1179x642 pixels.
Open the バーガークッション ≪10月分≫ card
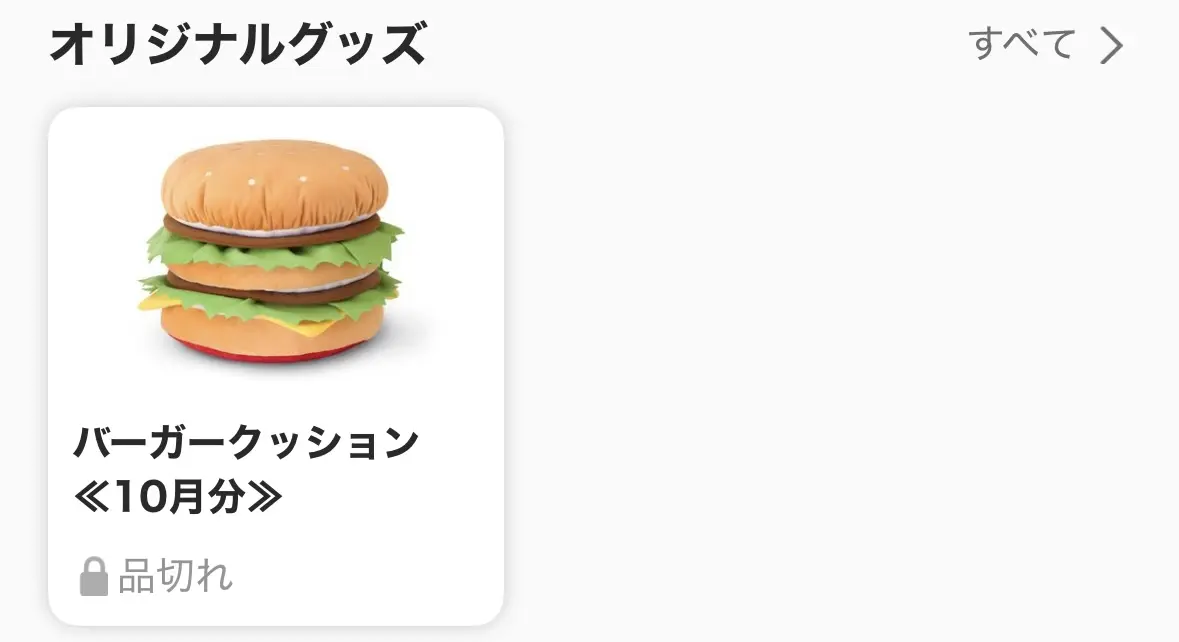(x=276, y=365)
